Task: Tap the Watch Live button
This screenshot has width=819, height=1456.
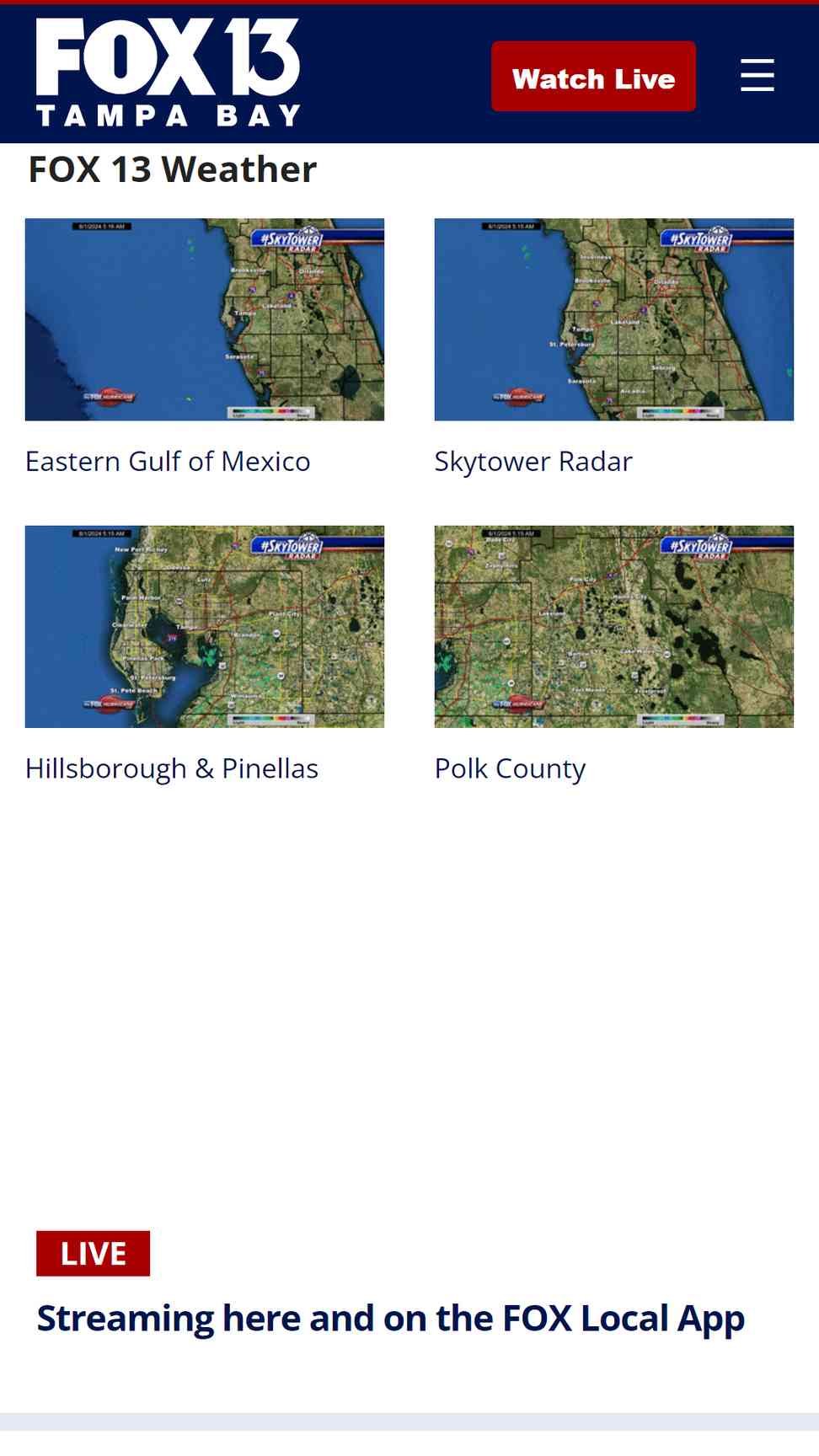Action: click(593, 77)
